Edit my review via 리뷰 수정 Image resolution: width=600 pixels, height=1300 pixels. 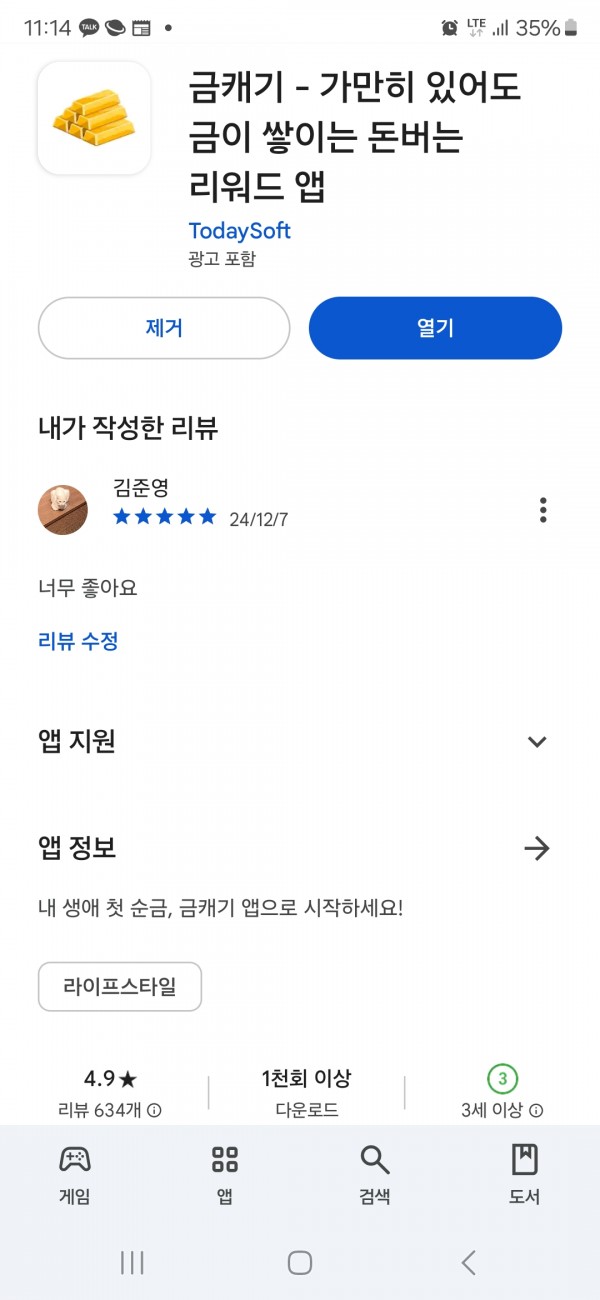(x=78, y=641)
